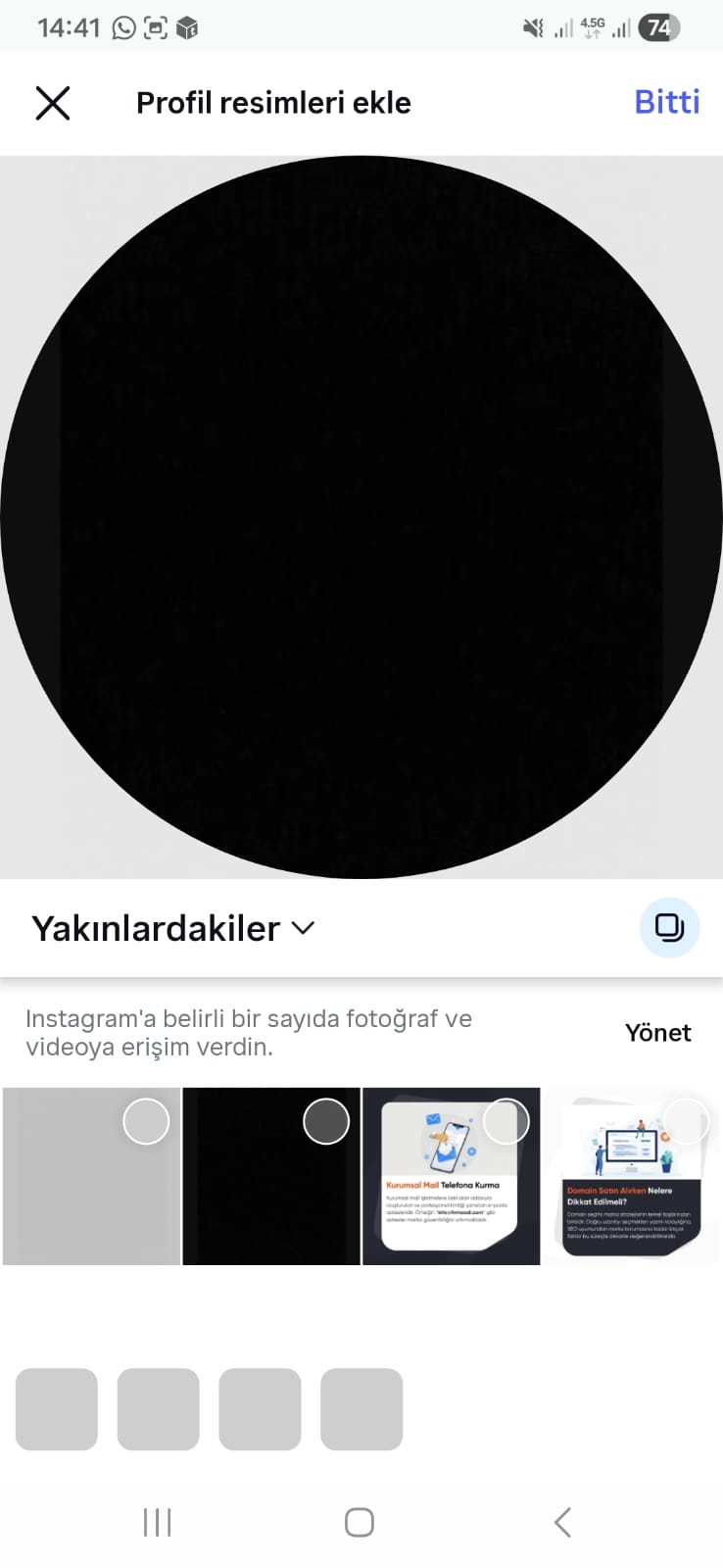Open Yönet to manage photo access
Screen dimensions: 723x1568
pyautogui.click(x=657, y=1032)
